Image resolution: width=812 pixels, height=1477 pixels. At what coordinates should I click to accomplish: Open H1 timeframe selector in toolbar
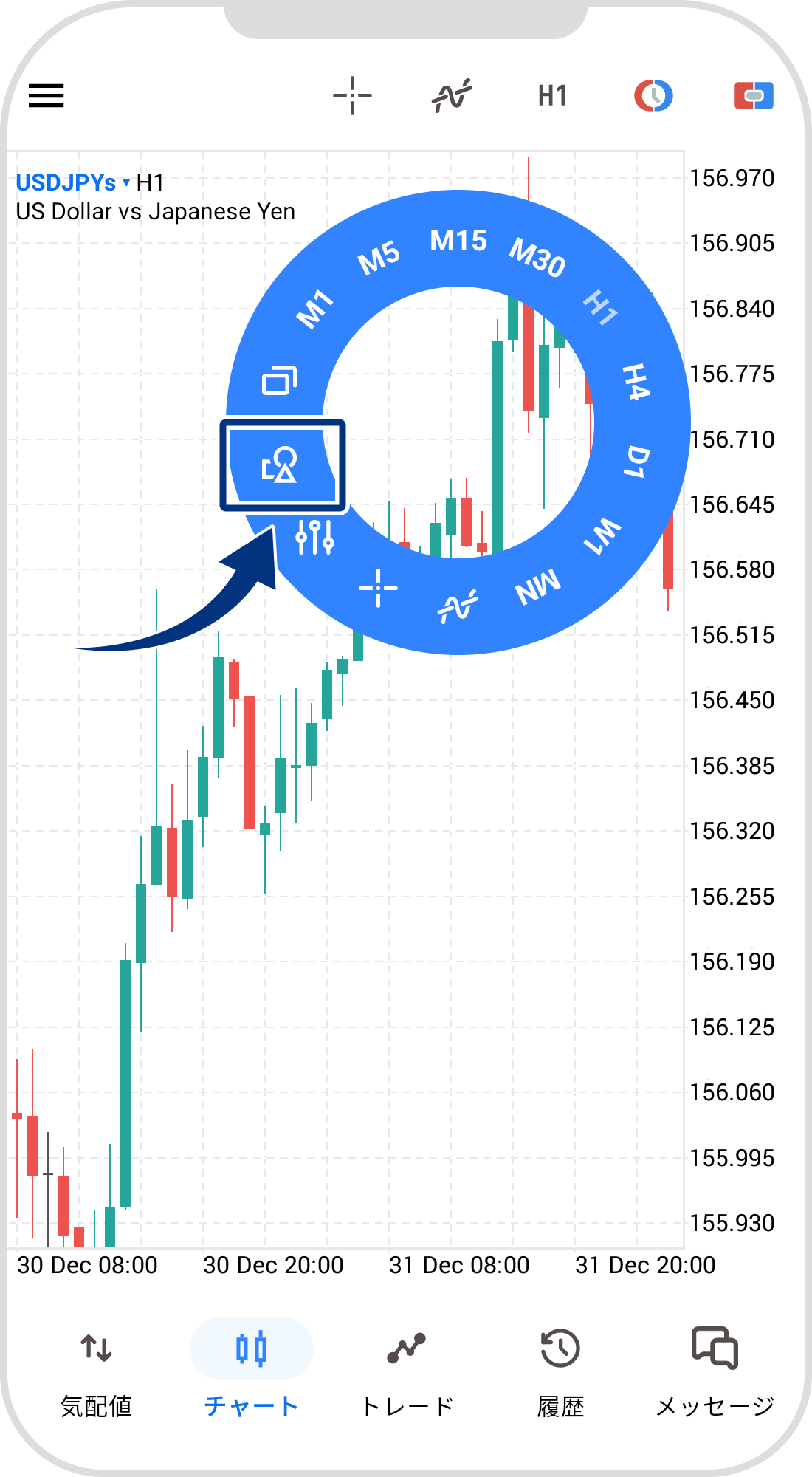[552, 96]
